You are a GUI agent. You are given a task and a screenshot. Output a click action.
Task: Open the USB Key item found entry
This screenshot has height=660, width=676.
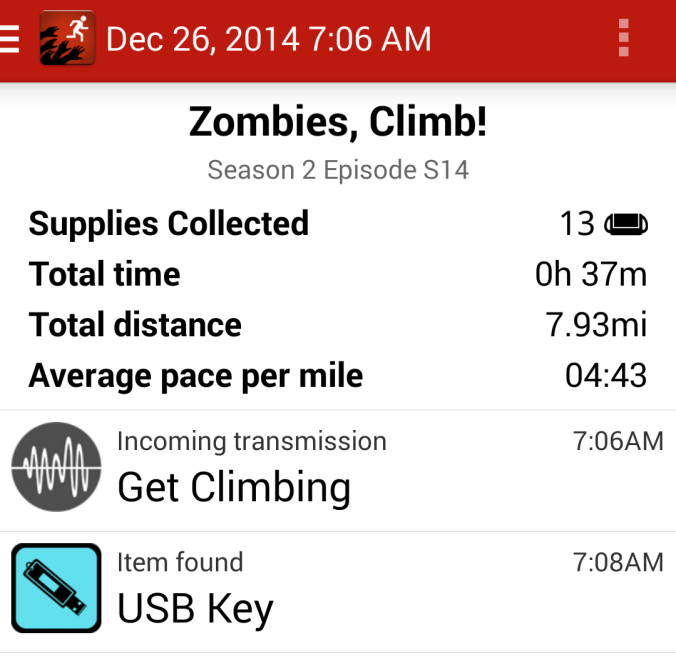pos(337,591)
